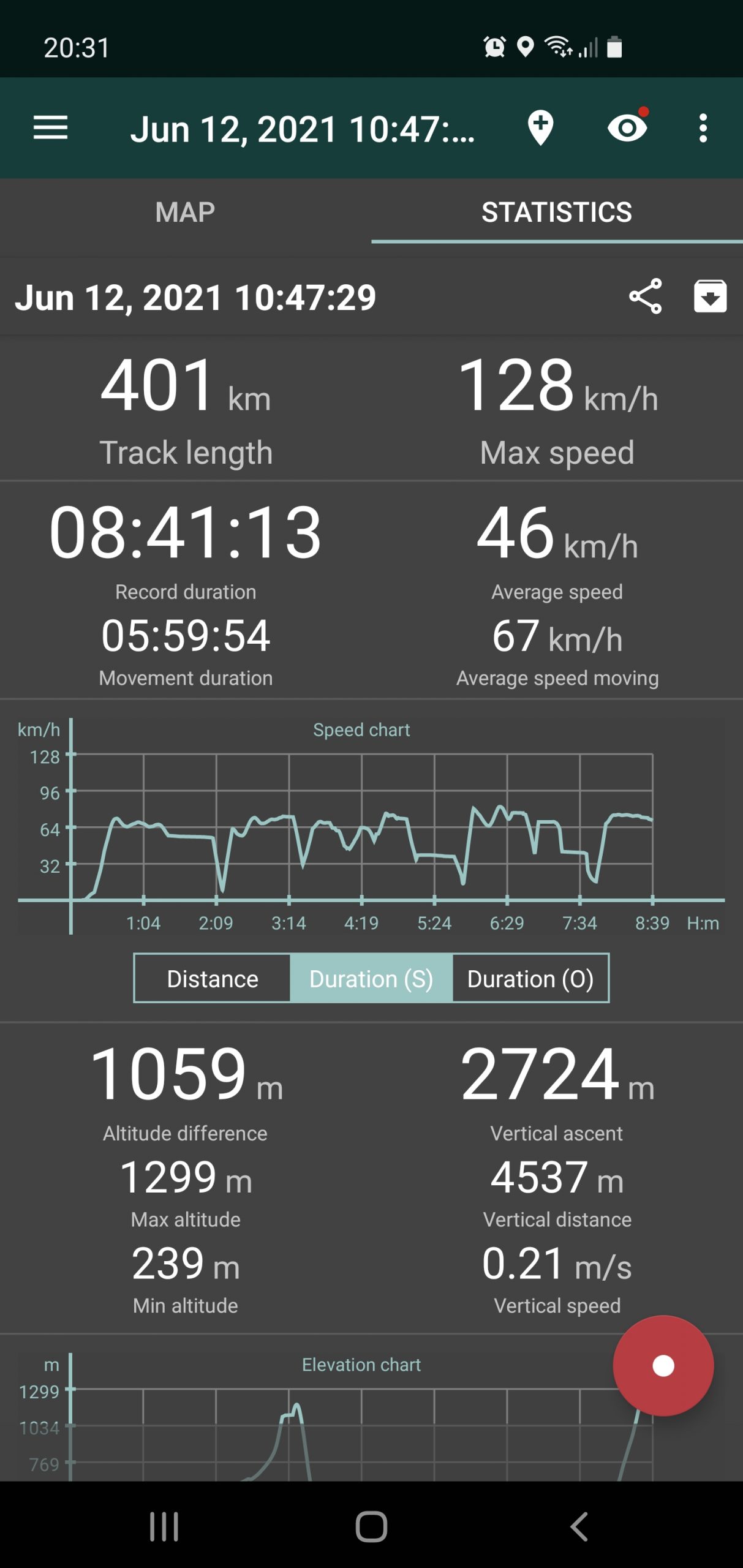Select the Duration (S) chart option
Viewport: 743px width, 1568px height.
click(371, 979)
